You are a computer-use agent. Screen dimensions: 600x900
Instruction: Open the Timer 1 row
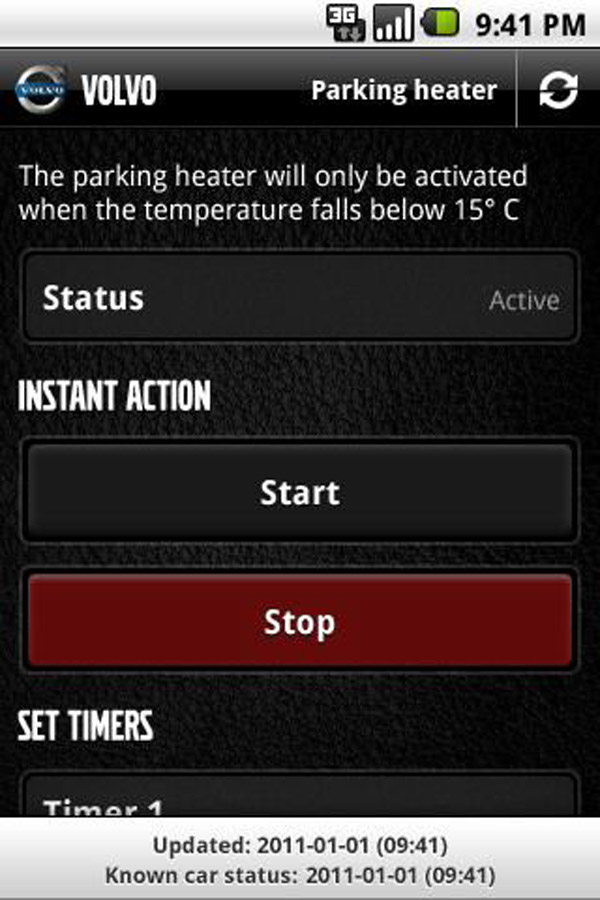(300, 798)
